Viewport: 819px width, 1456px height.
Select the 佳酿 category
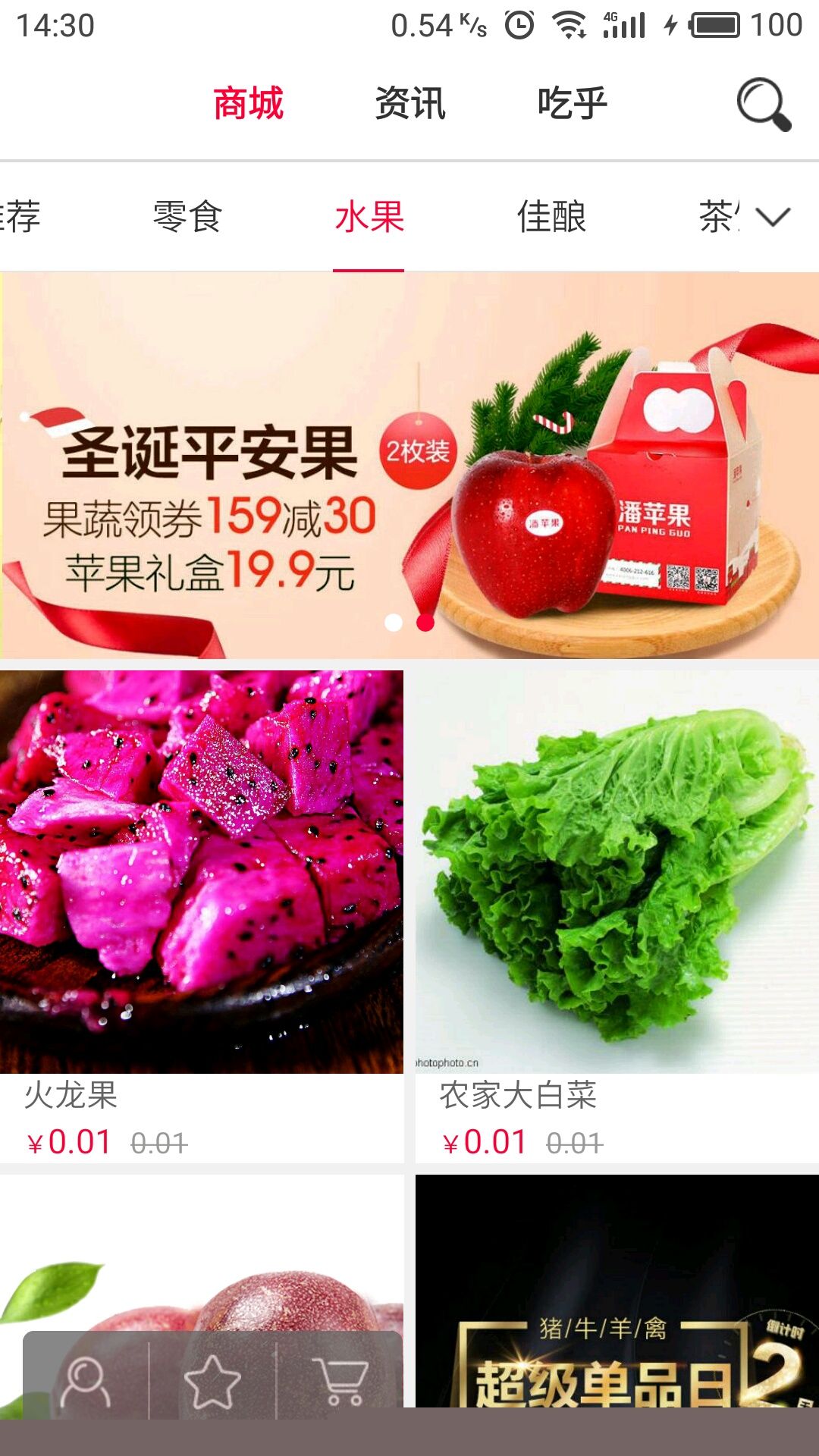[551, 217]
